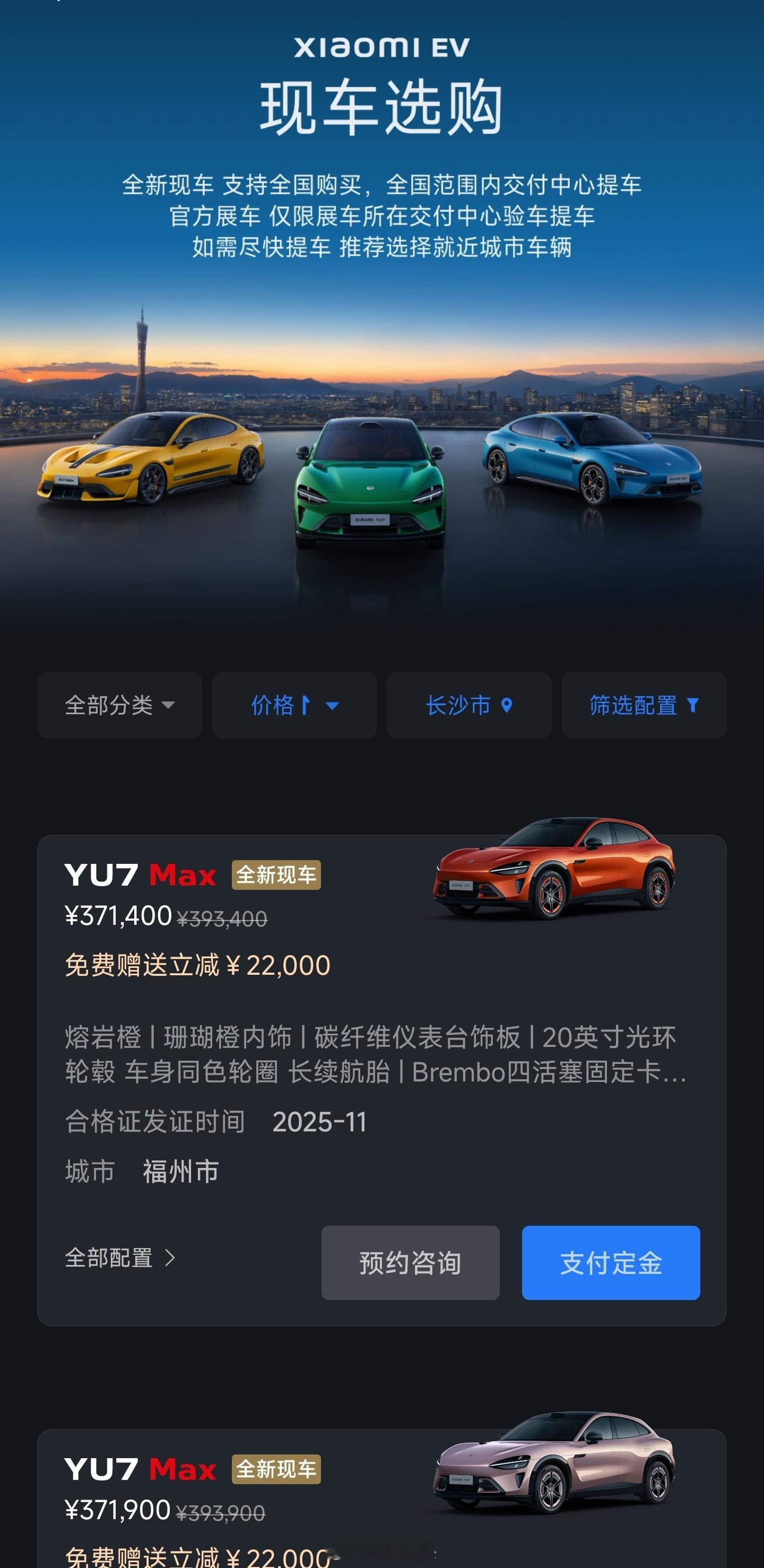Image resolution: width=764 pixels, height=1568 pixels.
Task: Select the 长沙市 city filter tab
Action: 469,706
